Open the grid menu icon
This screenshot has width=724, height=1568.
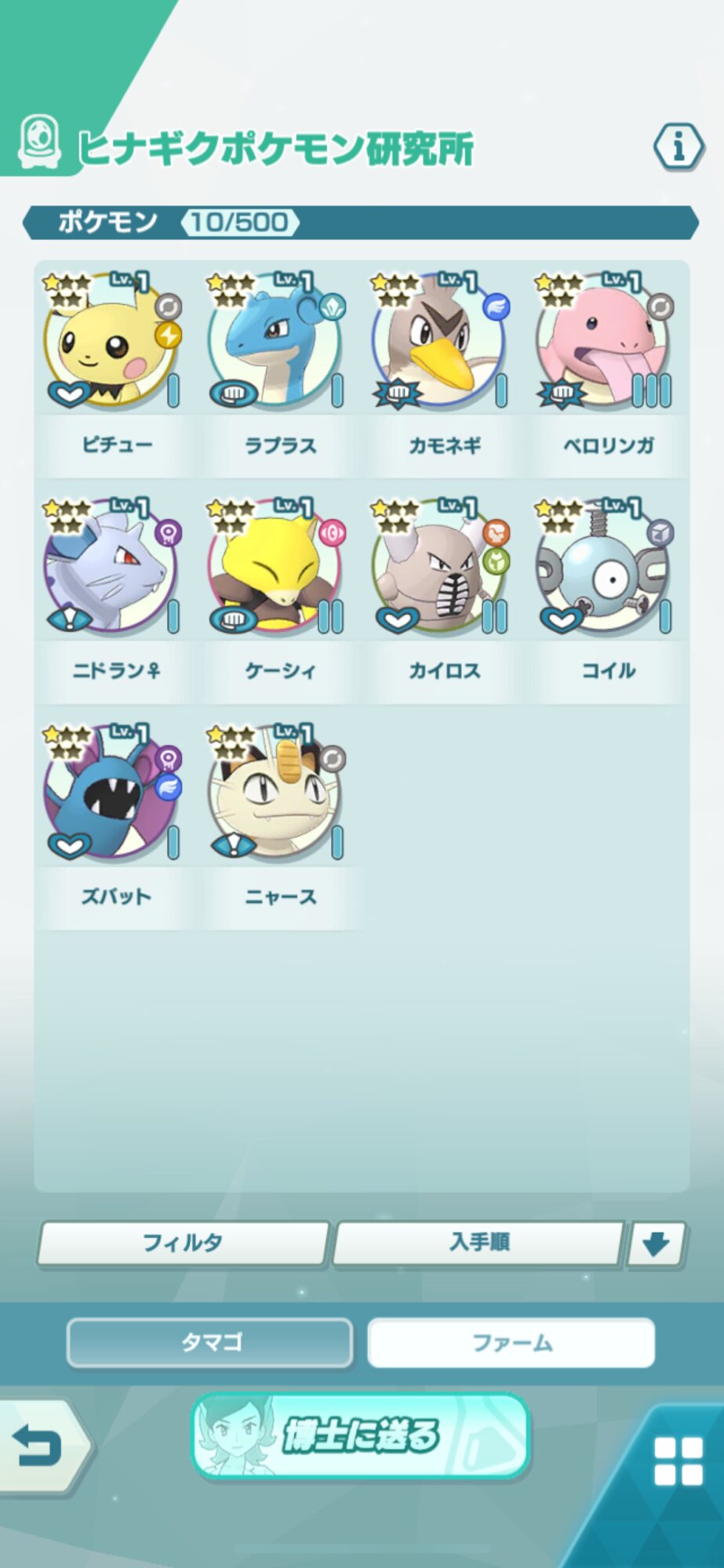pos(678,1461)
